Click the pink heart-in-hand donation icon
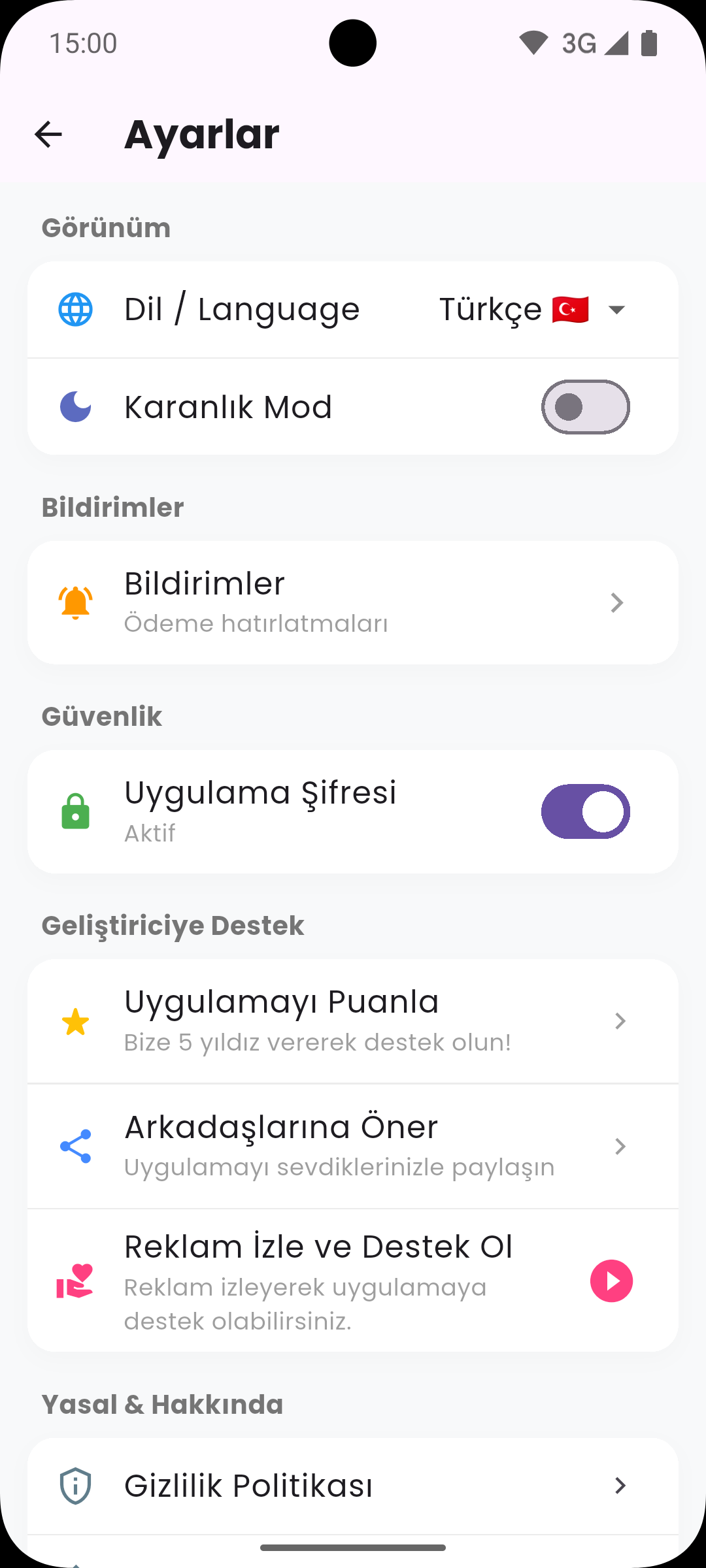Viewport: 706px width, 1568px height. (x=75, y=1281)
